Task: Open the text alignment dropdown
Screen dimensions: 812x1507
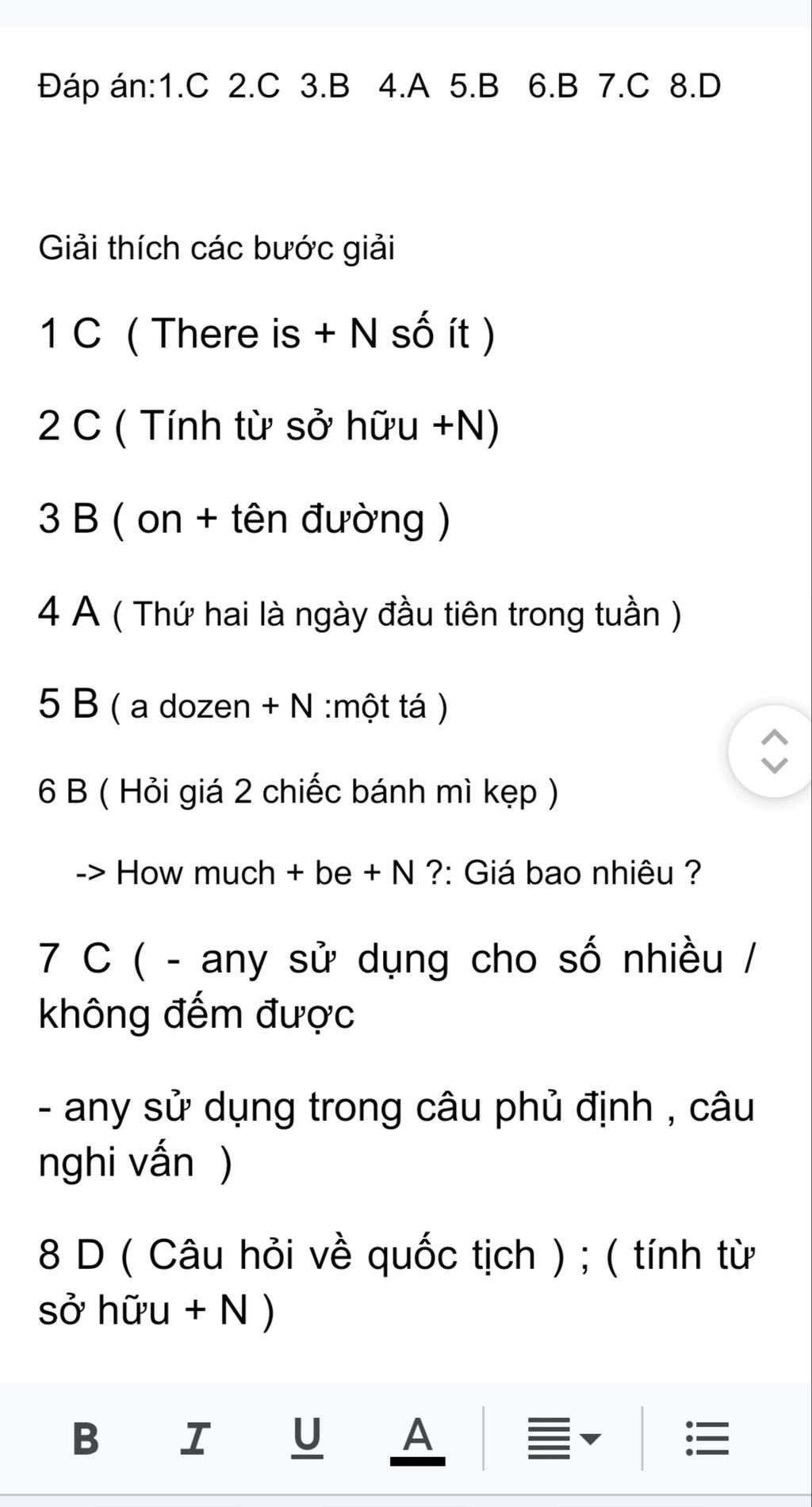Action: (x=565, y=1438)
